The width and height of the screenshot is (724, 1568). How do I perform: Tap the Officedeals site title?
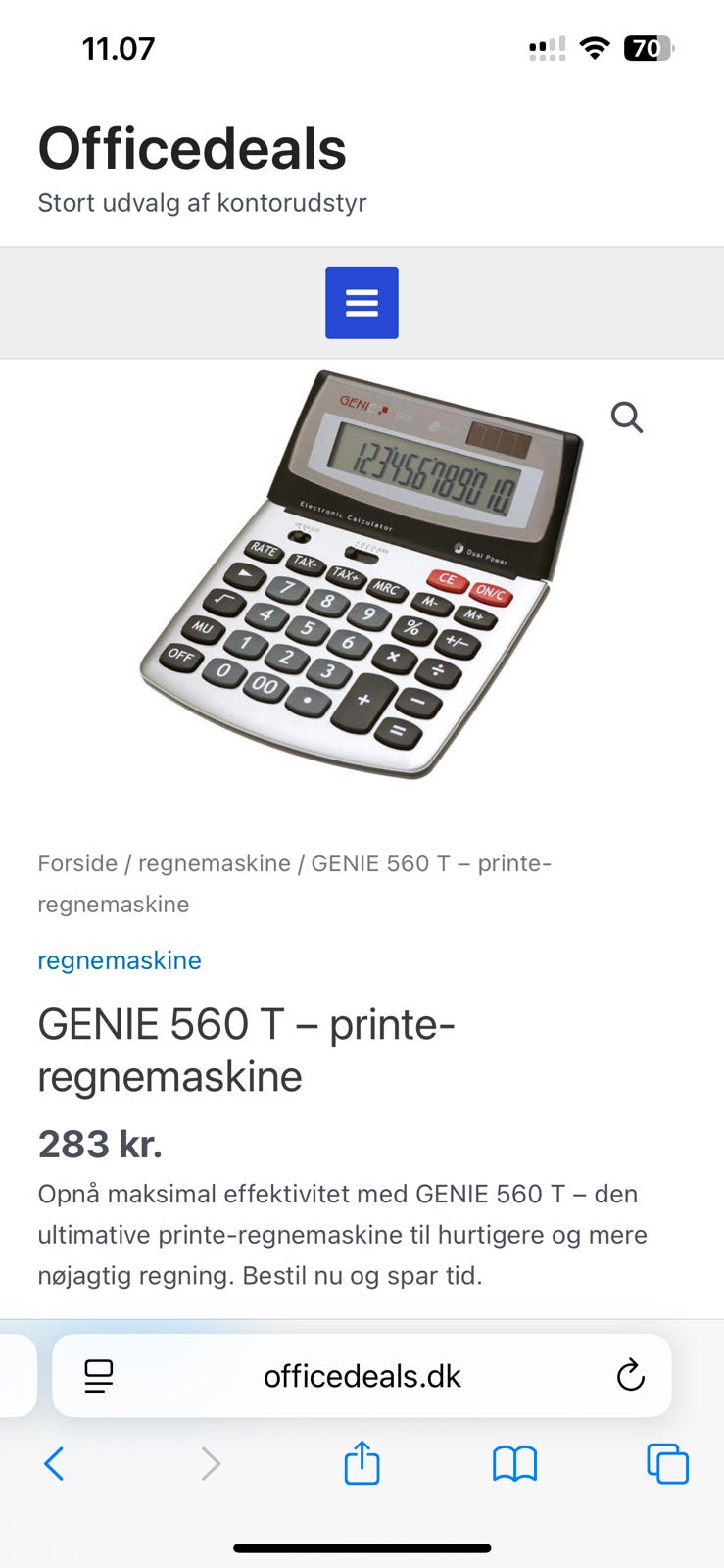coord(192,147)
